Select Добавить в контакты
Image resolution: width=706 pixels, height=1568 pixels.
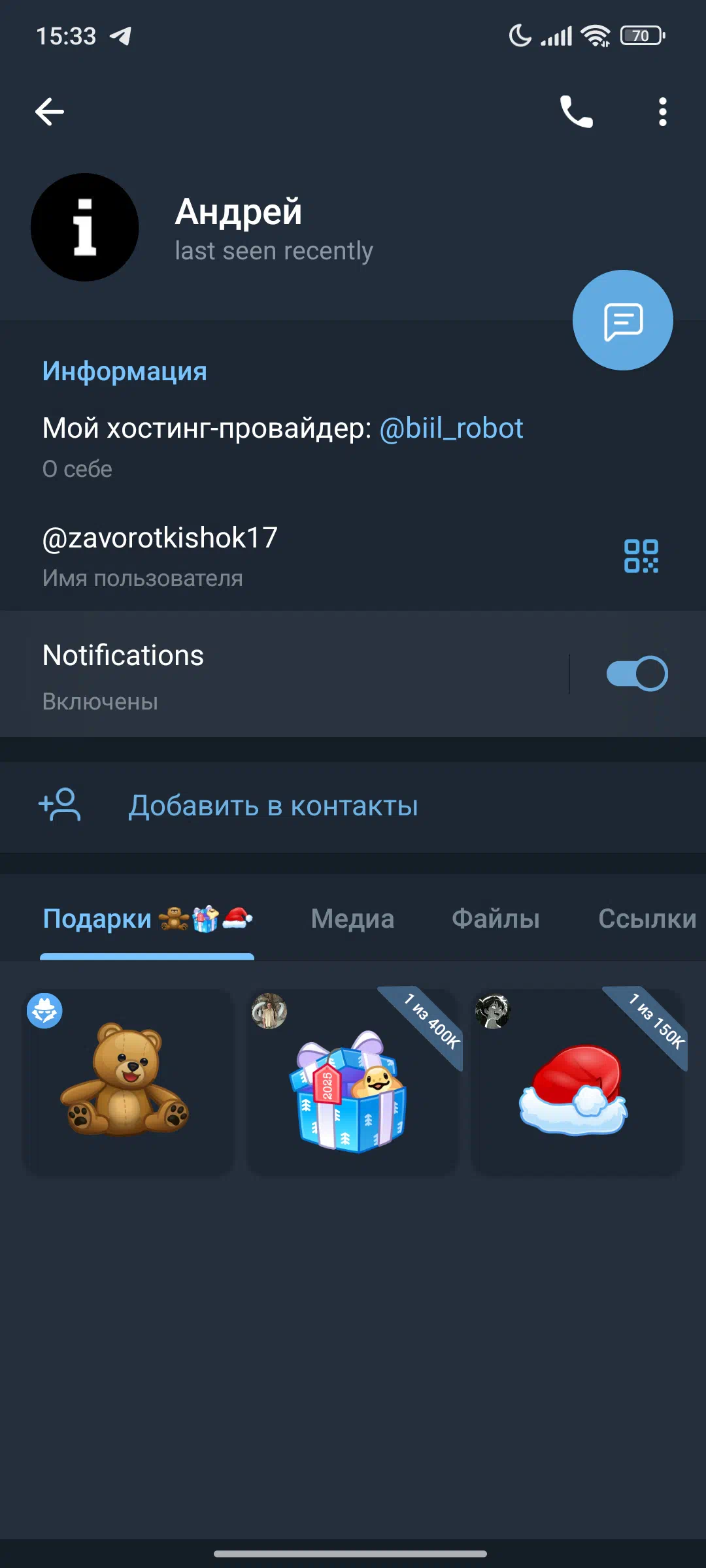pyautogui.click(x=273, y=806)
